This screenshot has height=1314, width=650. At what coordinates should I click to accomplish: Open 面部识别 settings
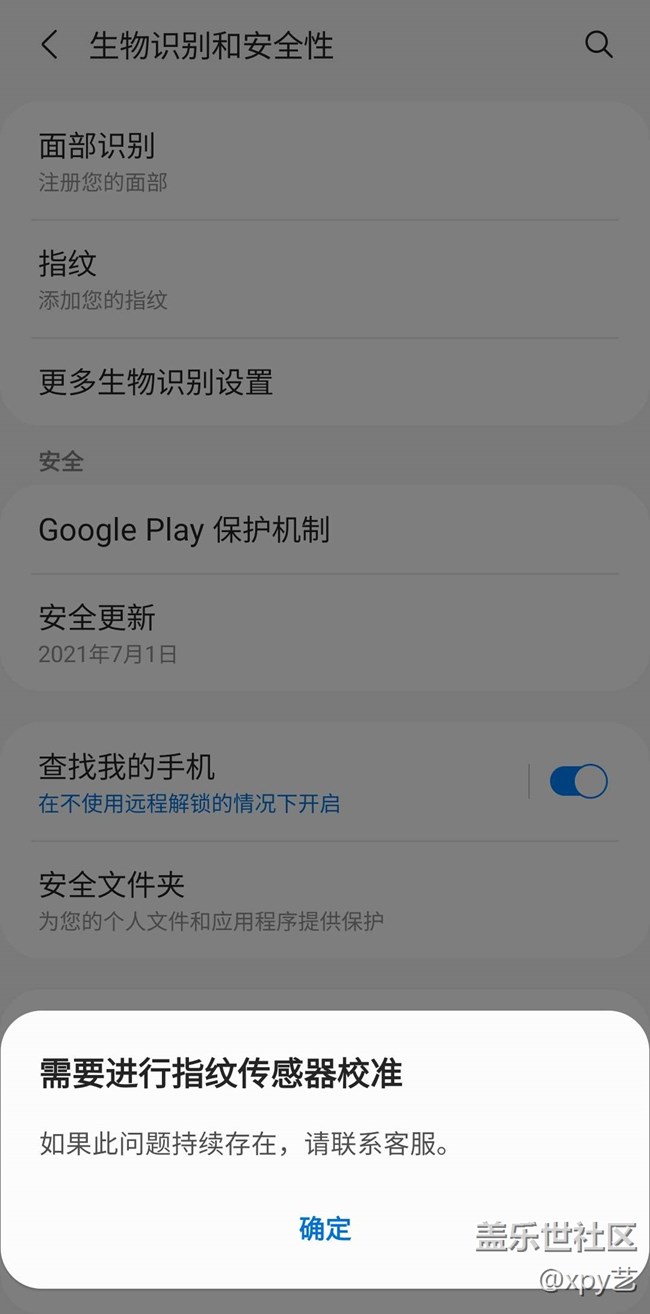(324, 162)
